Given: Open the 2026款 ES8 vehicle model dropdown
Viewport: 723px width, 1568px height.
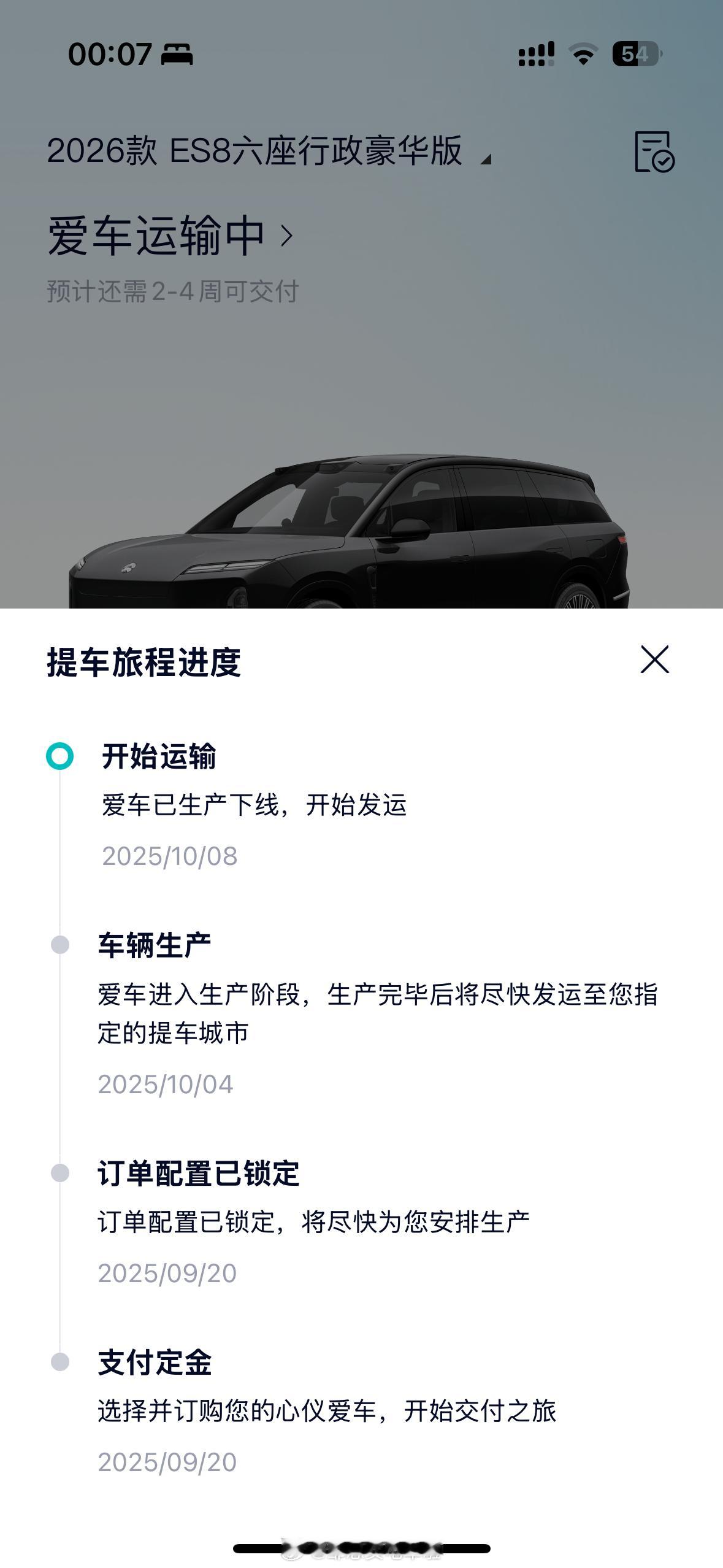Looking at the screenshot, I should (269, 151).
